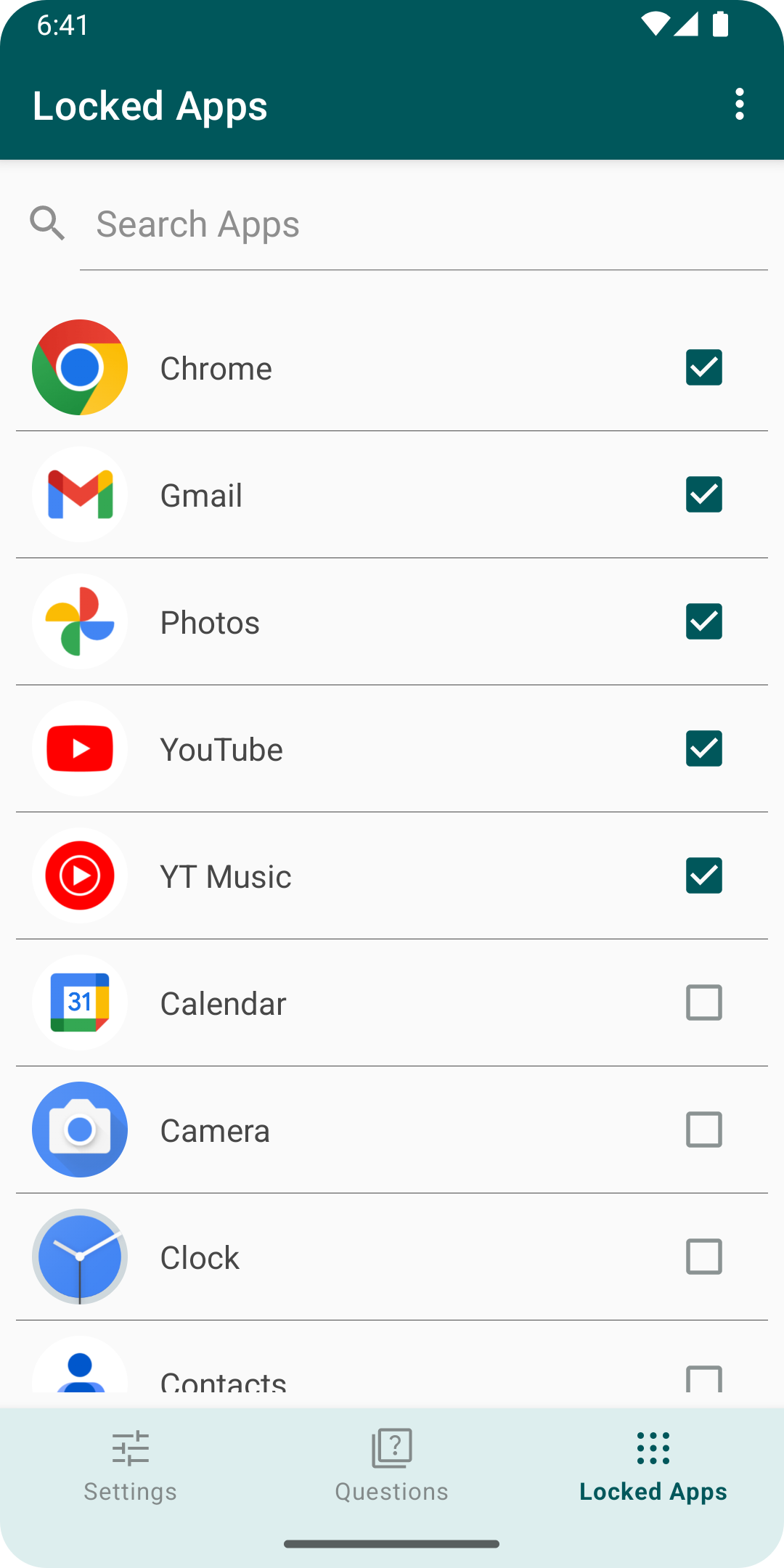Unlock Gmail by unchecking its box

point(703,494)
